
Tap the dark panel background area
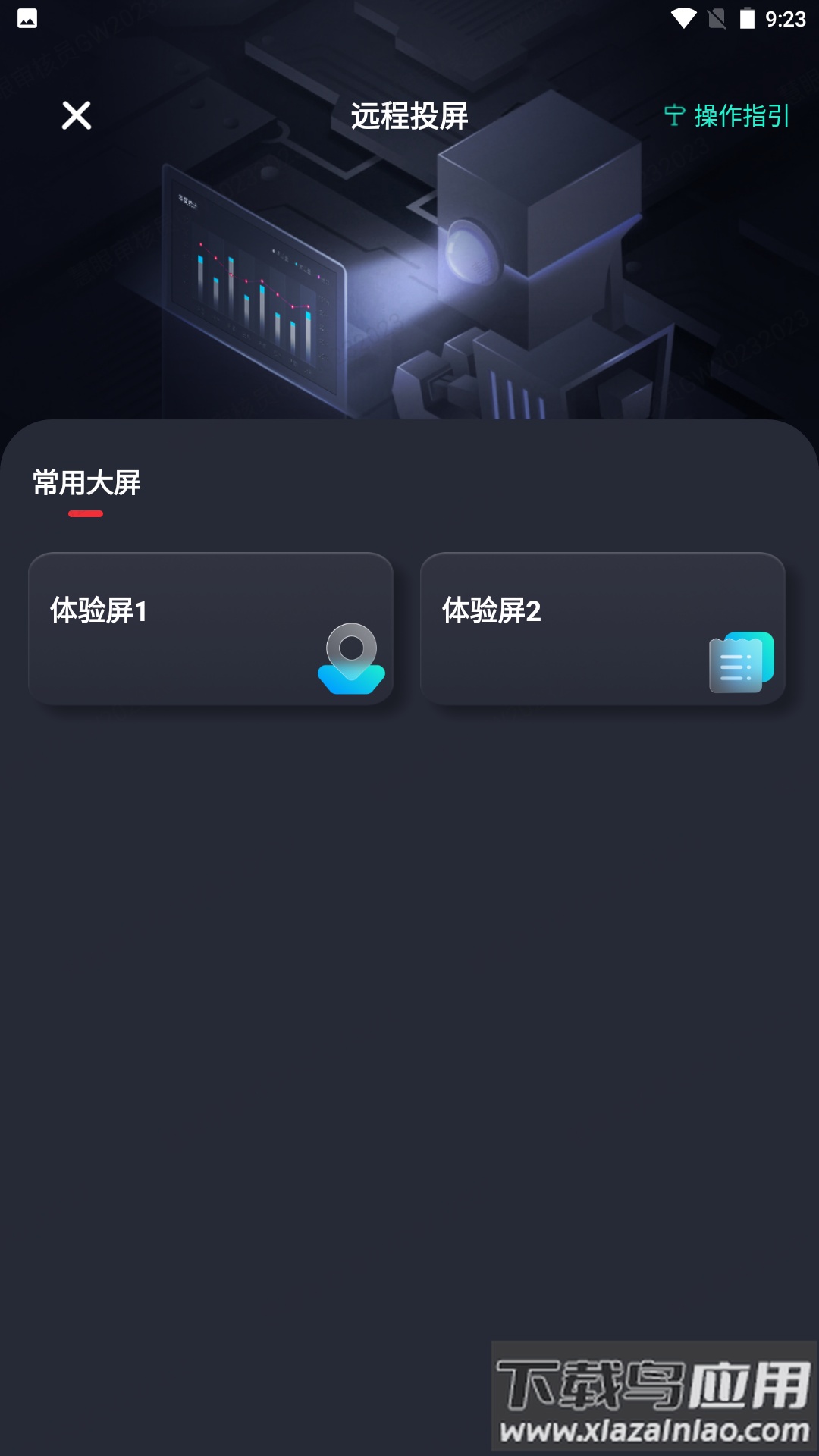(409, 986)
